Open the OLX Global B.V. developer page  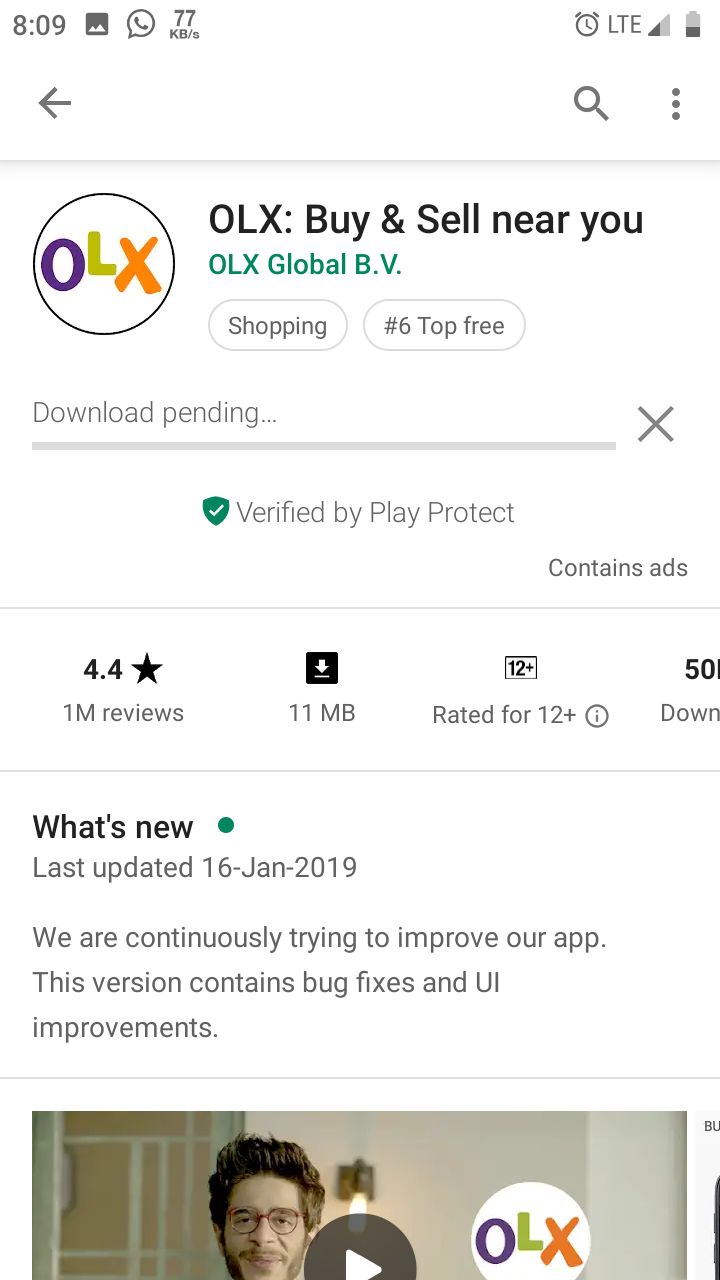(x=305, y=264)
